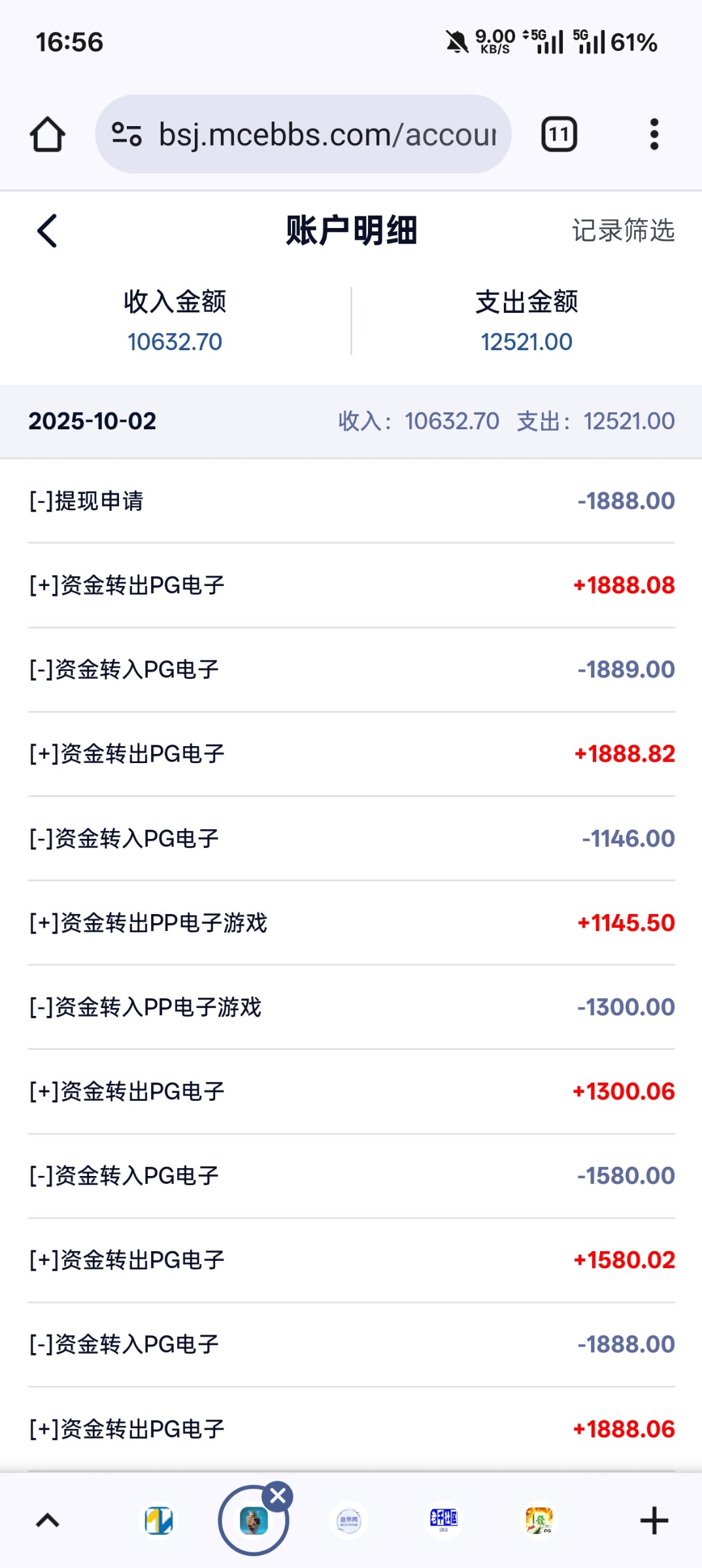
Task: Open the browser three-dot menu
Action: pos(653,134)
